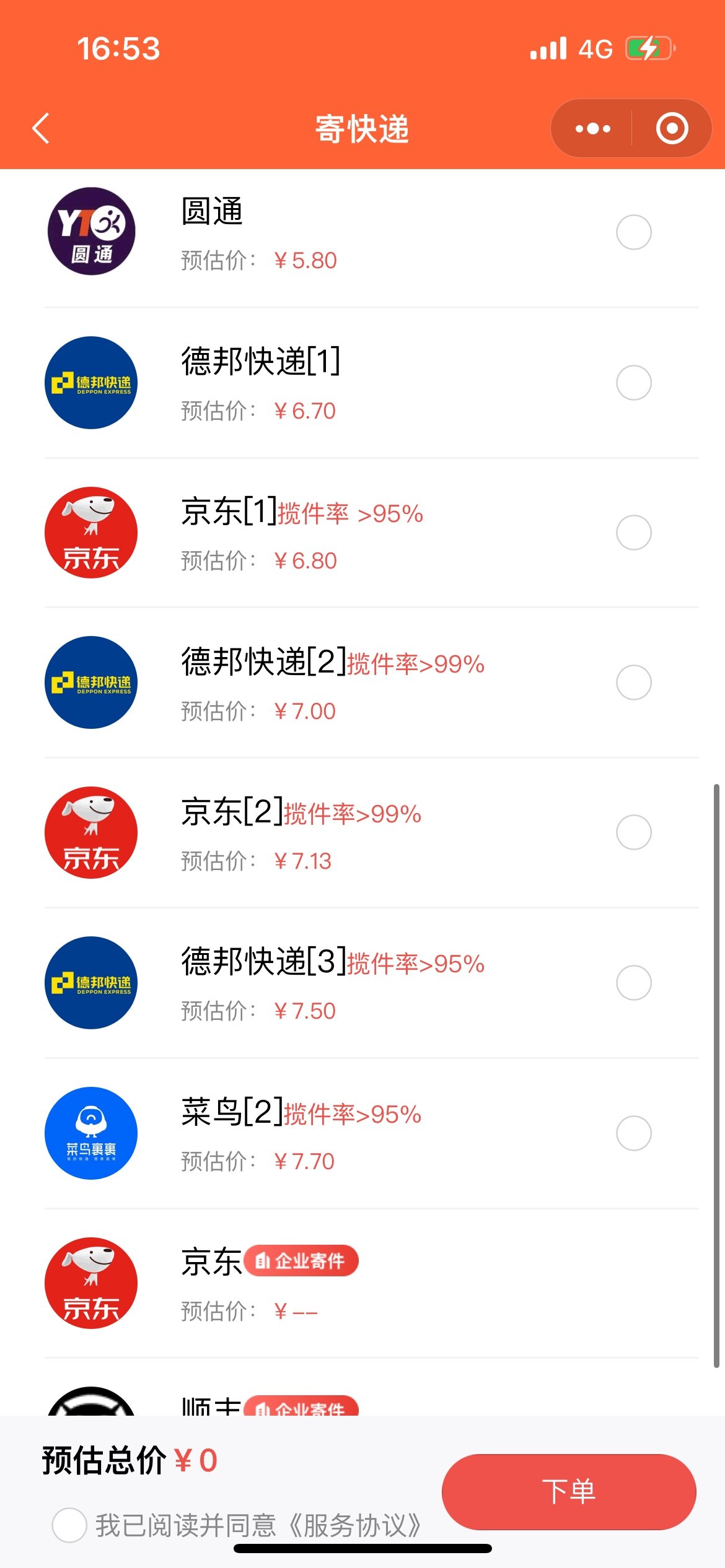
Task: Go back using the header arrow
Action: tap(41, 129)
